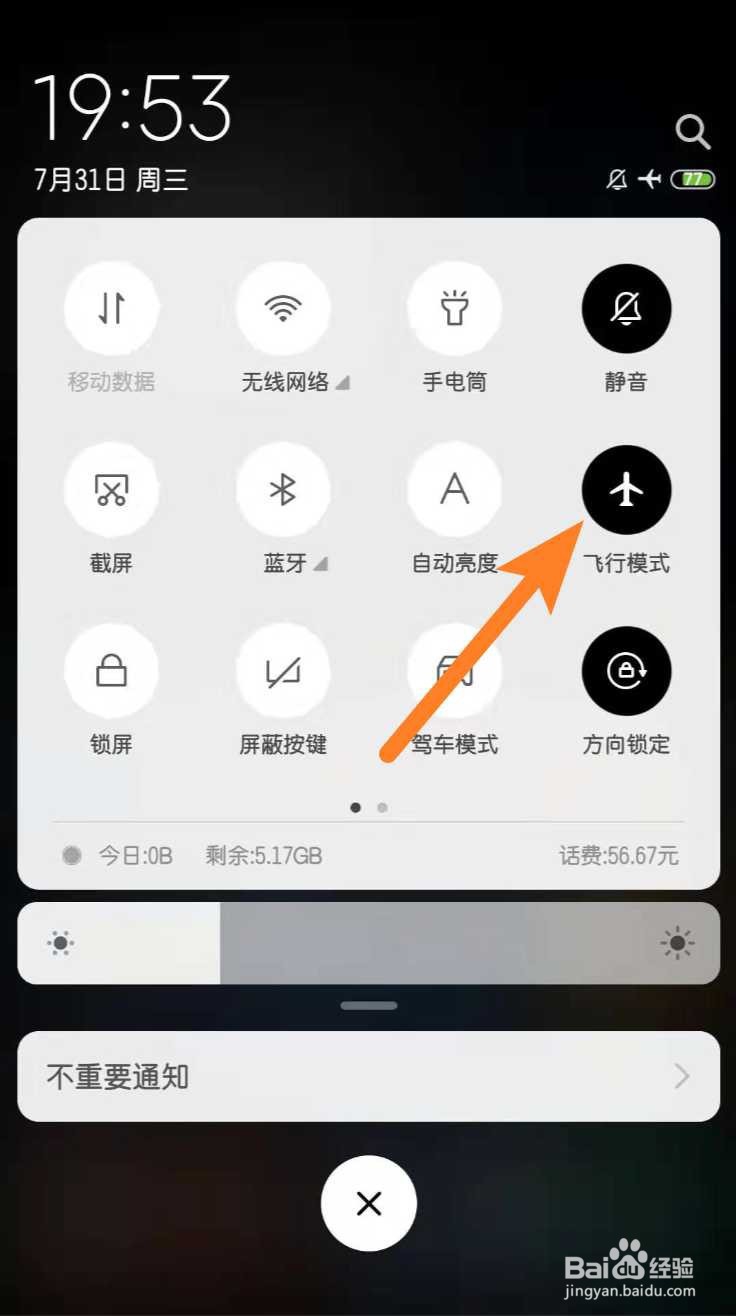The height and width of the screenshot is (1316, 736).
Task: Disable airplane mode (飞行模式)
Action: tap(626, 490)
